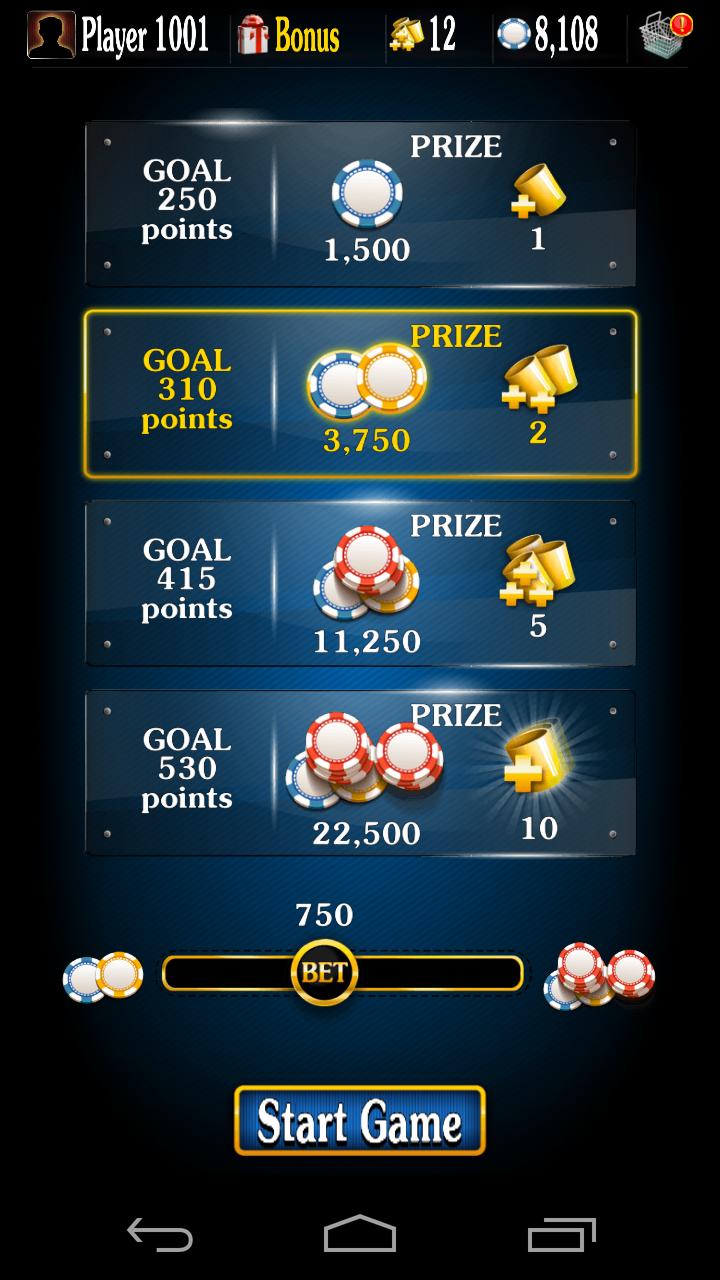Select the 250 points goal card

[360, 204]
